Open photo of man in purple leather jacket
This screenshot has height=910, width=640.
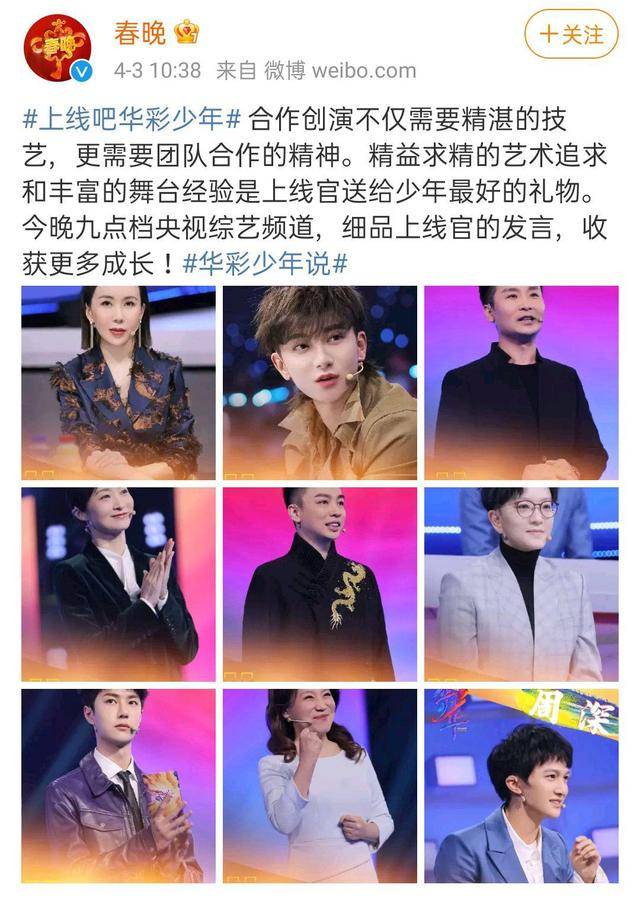pos(119,785)
